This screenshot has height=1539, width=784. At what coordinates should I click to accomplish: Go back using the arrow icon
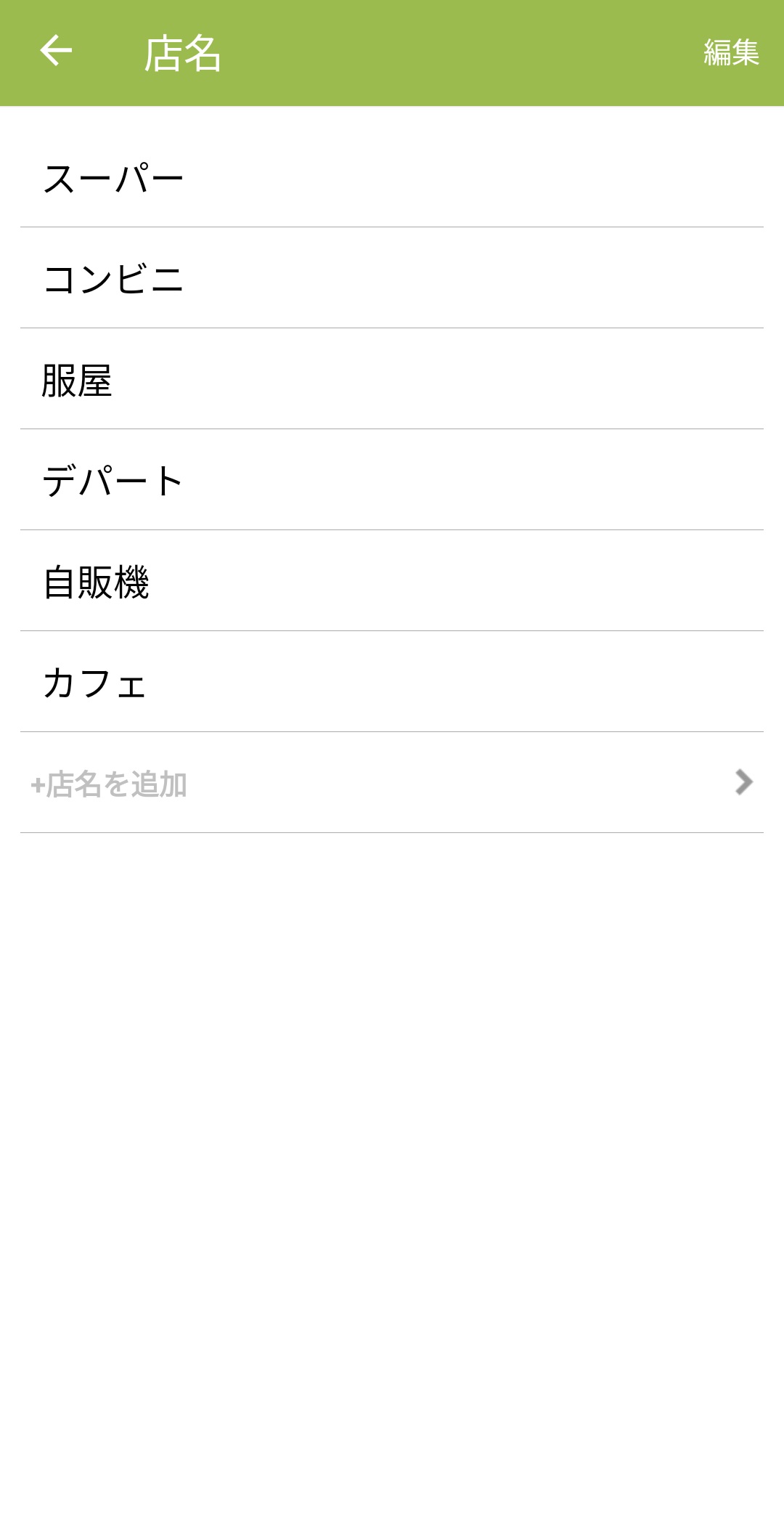56,52
